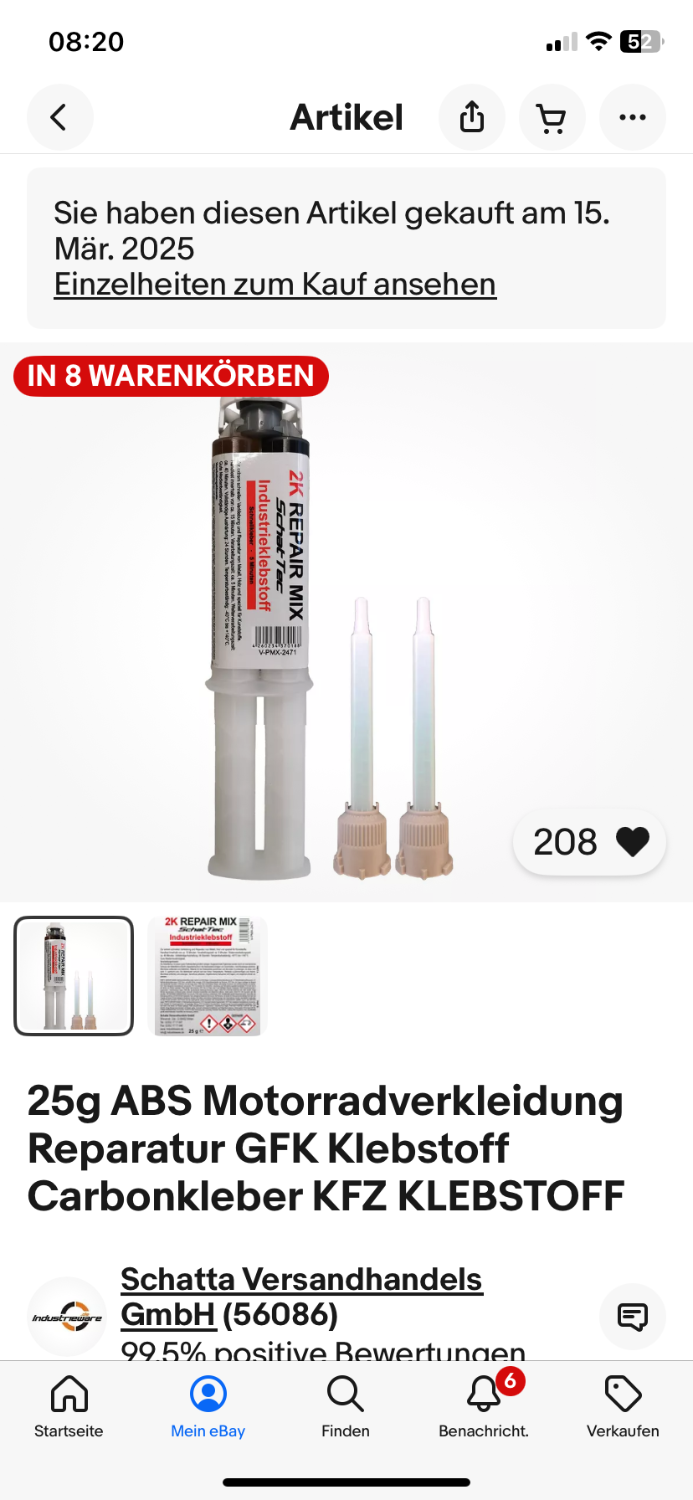The image size is (693, 1500).
Task: Share this article listing
Action: point(472,118)
